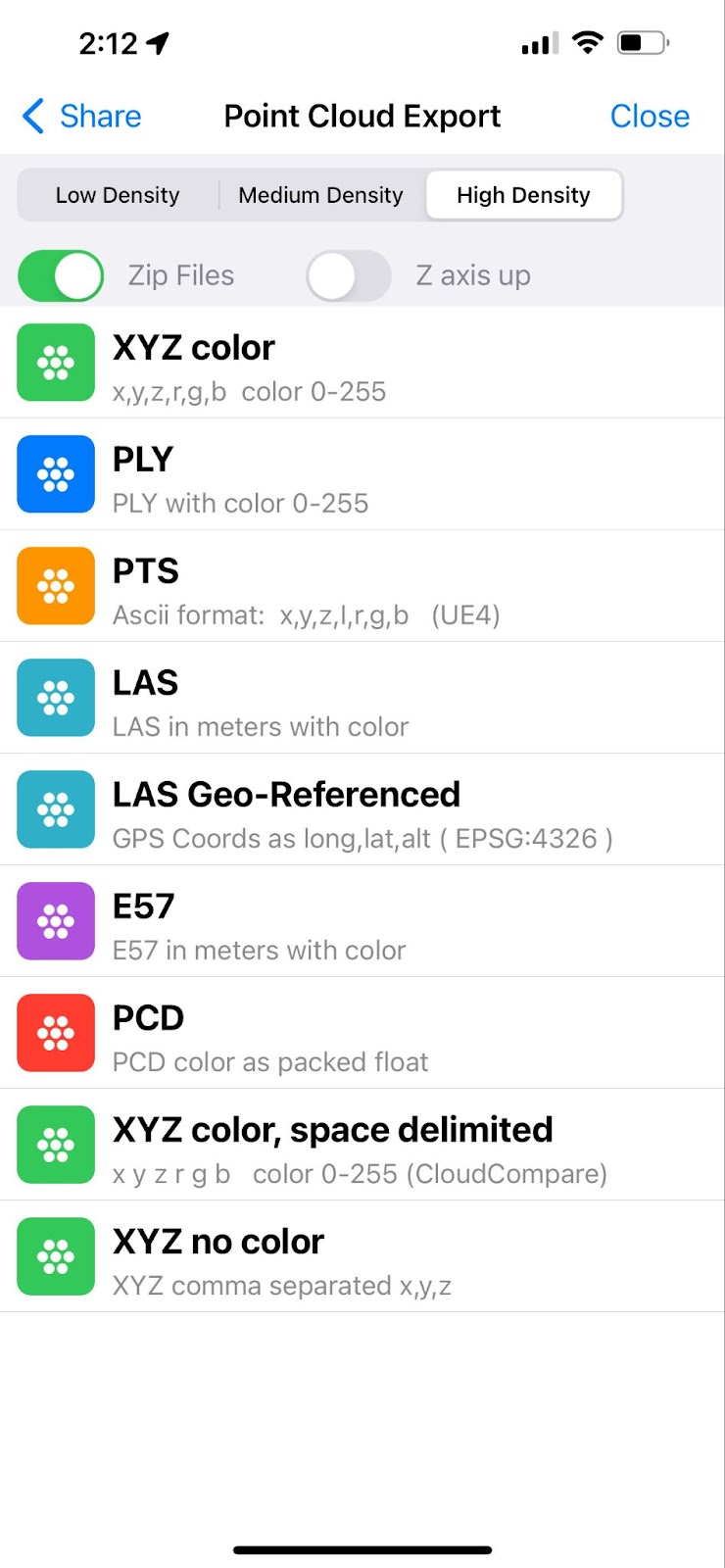The width and height of the screenshot is (725, 1568).
Task: Export as XYZ color with x,y,z,r,g,b
Action: pyautogui.click(x=362, y=363)
